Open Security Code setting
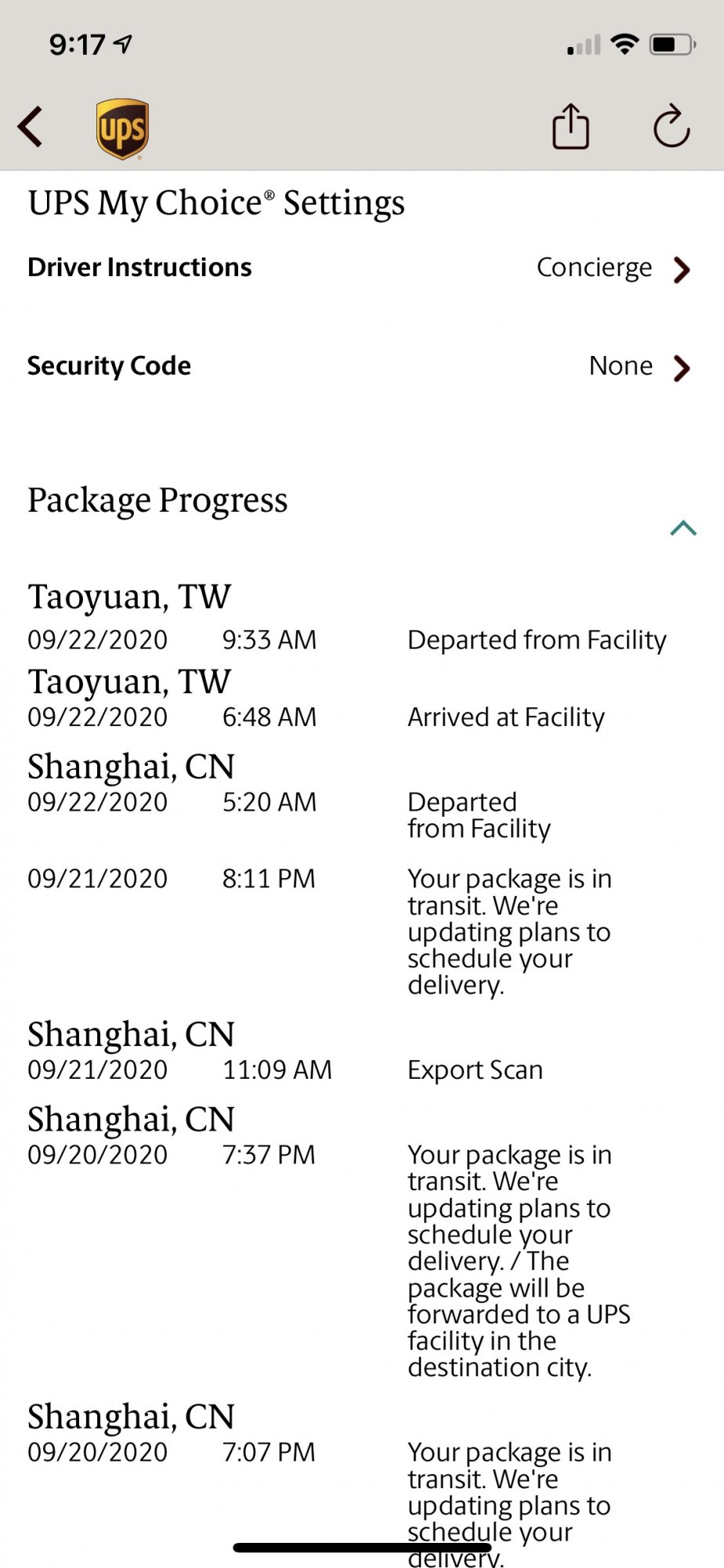Image resolution: width=724 pixels, height=1568 pixels. 360,366
